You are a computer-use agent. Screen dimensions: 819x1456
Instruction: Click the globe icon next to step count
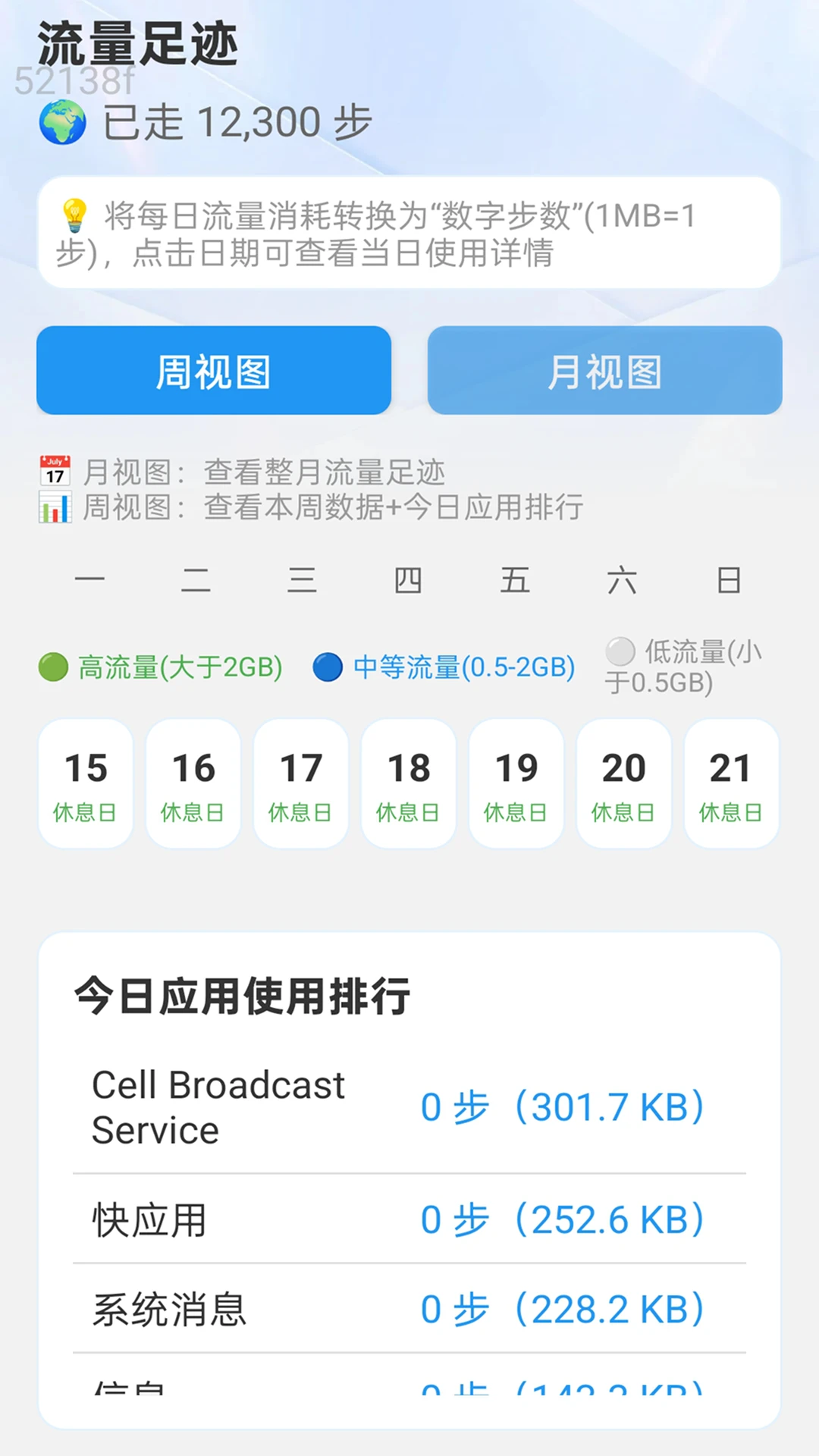tap(61, 121)
